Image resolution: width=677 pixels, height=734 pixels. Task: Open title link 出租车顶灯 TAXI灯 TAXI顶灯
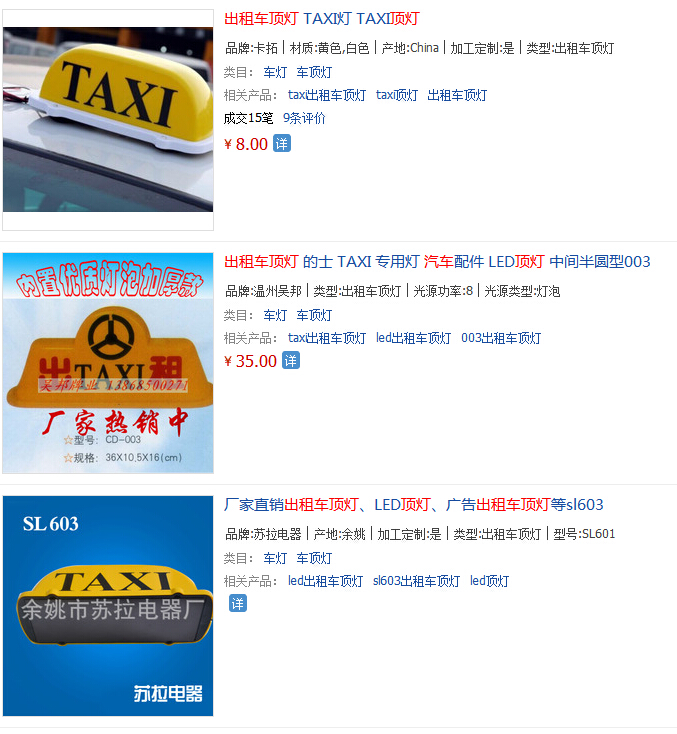tap(321, 19)
